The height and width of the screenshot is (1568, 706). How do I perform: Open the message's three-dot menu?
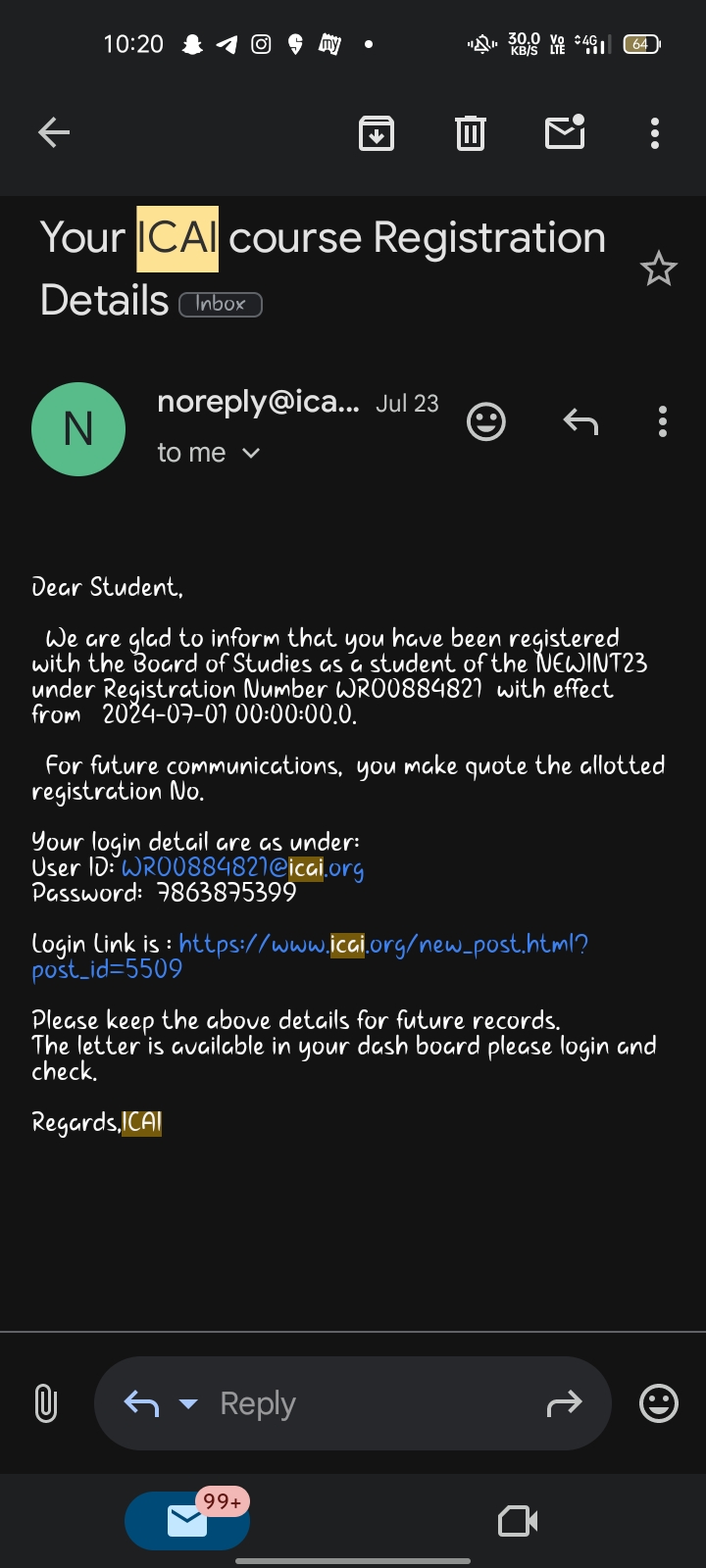tap(663, 421)
